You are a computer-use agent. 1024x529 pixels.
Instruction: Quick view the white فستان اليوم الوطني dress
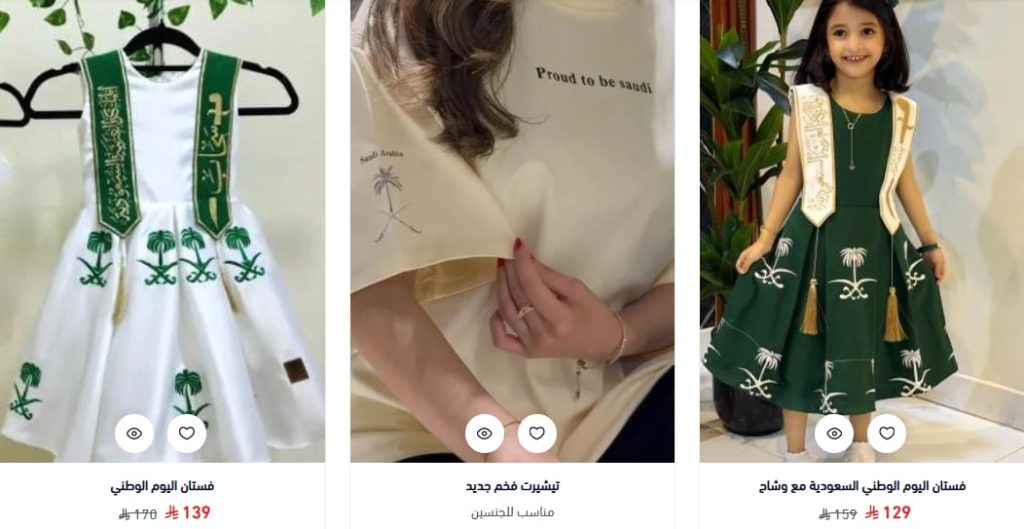[135, 433]
